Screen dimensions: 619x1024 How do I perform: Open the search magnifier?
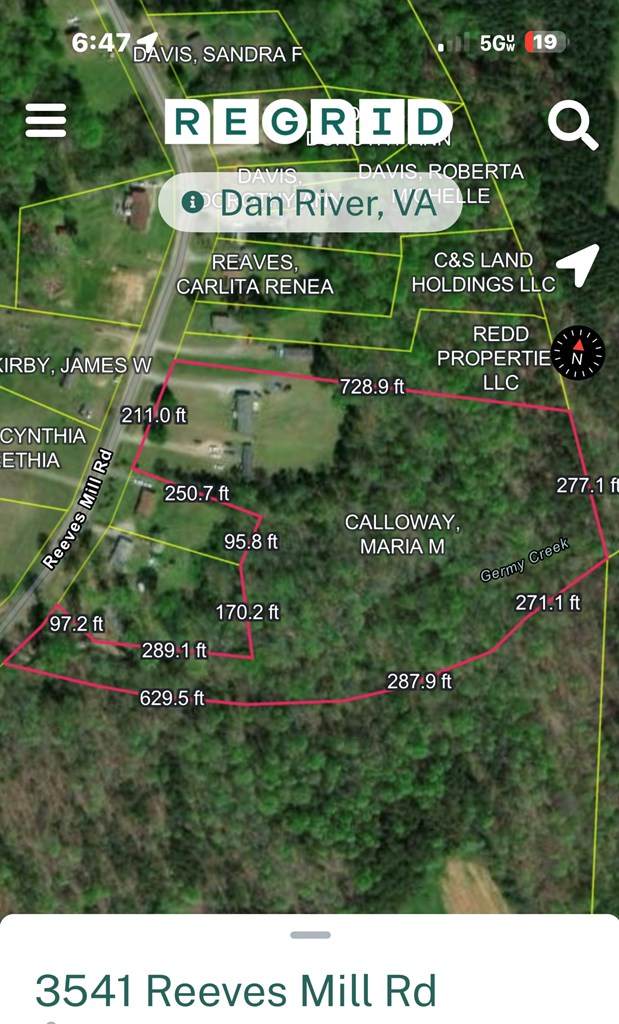pyautogui.click(x=572, y=125)
